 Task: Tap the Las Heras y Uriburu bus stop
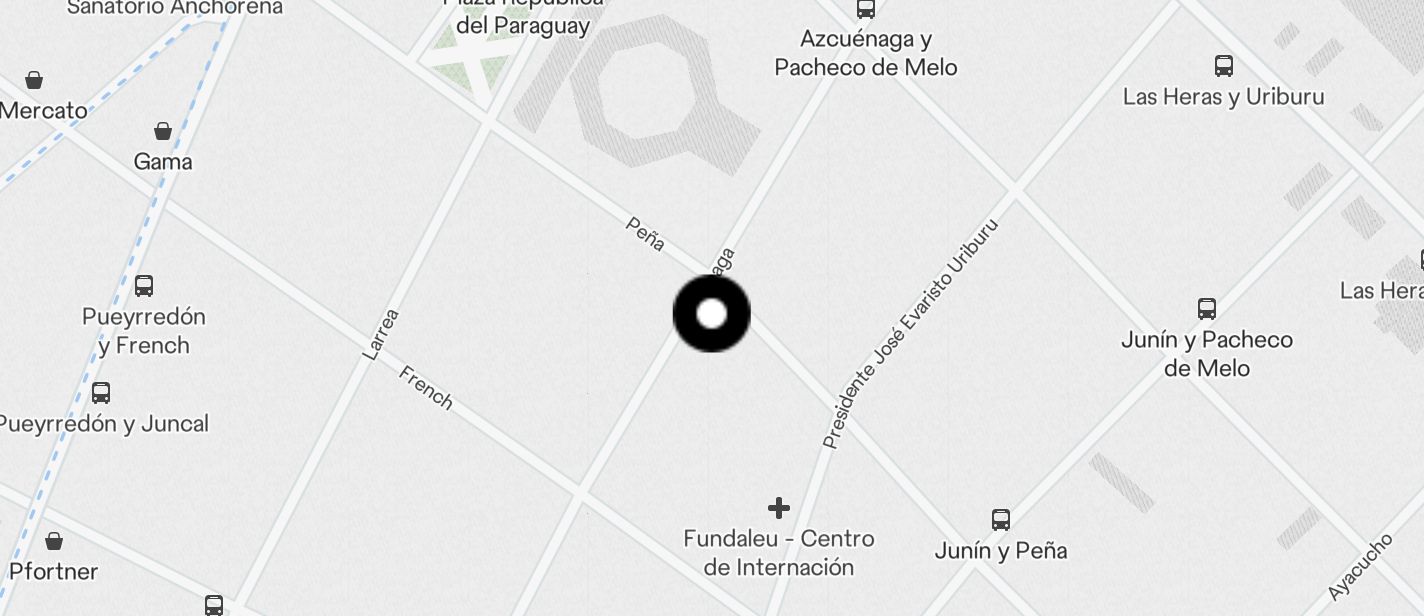point(1223,66)
